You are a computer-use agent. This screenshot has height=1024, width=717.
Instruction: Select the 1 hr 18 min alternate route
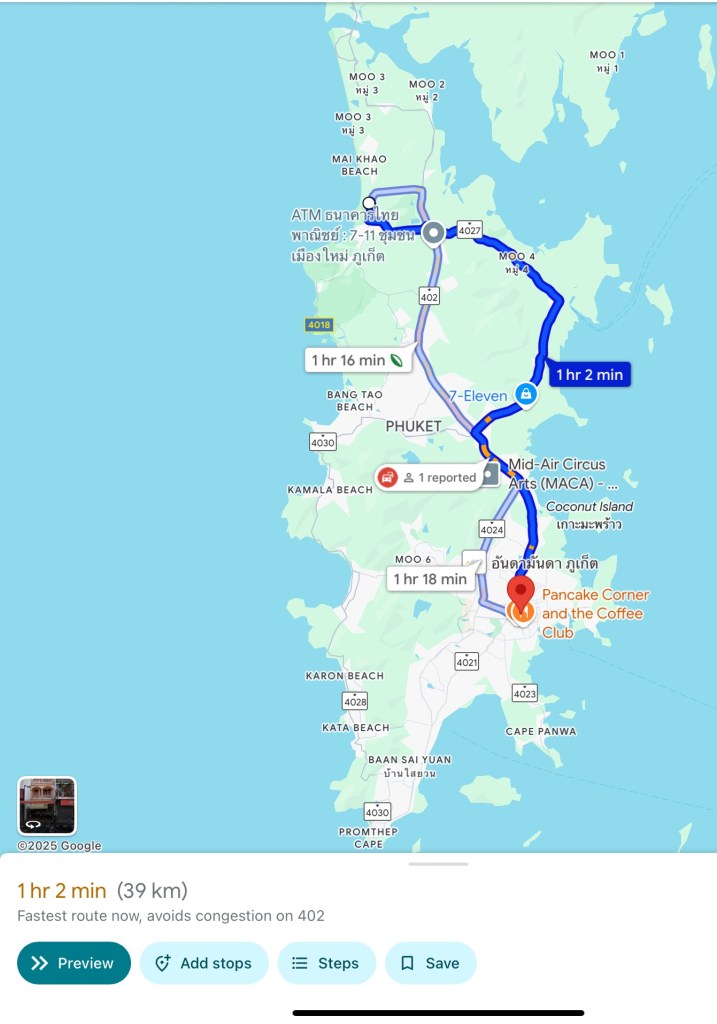pos(429,578)
